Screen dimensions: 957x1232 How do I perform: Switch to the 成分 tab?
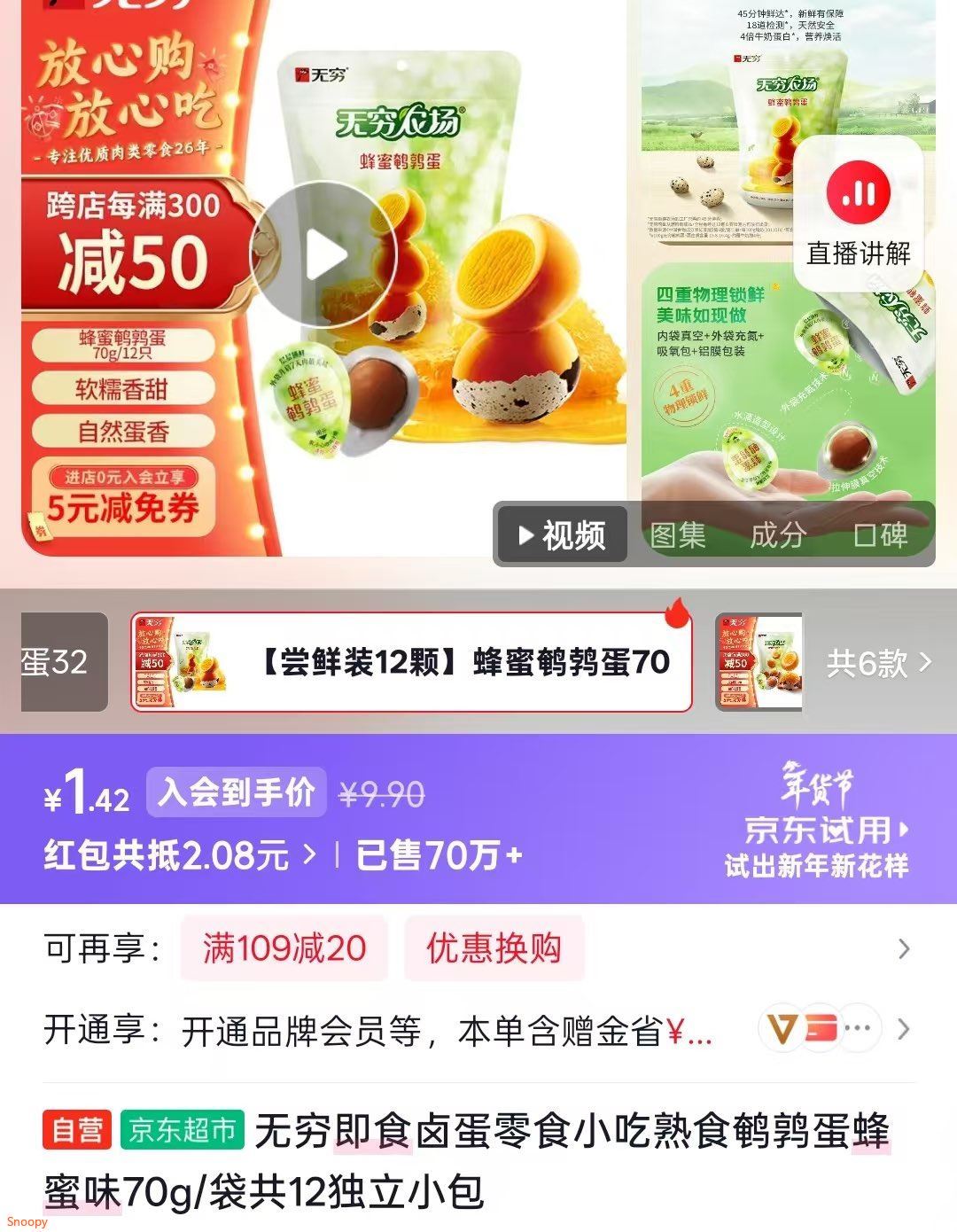click(778, 534)
